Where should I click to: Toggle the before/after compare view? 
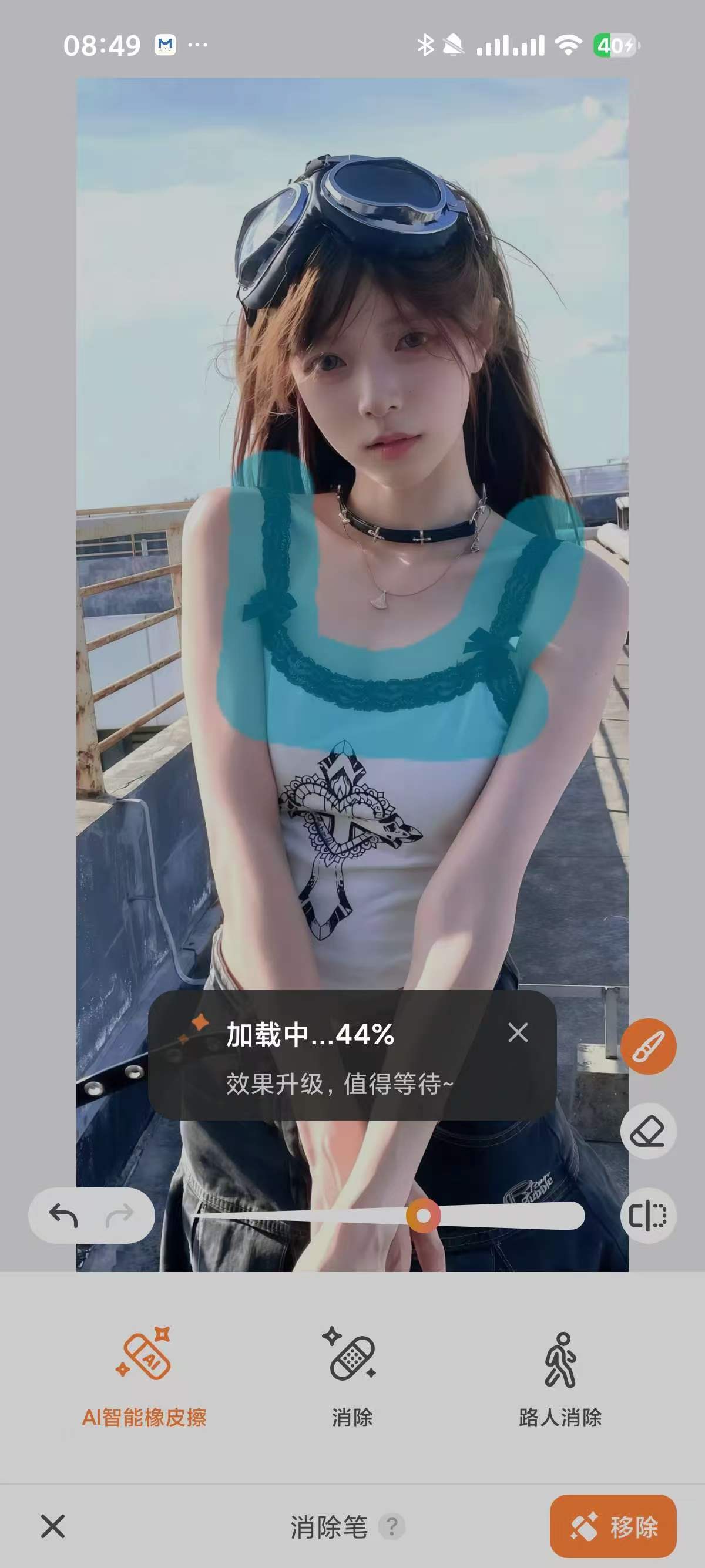(648, 1216)
